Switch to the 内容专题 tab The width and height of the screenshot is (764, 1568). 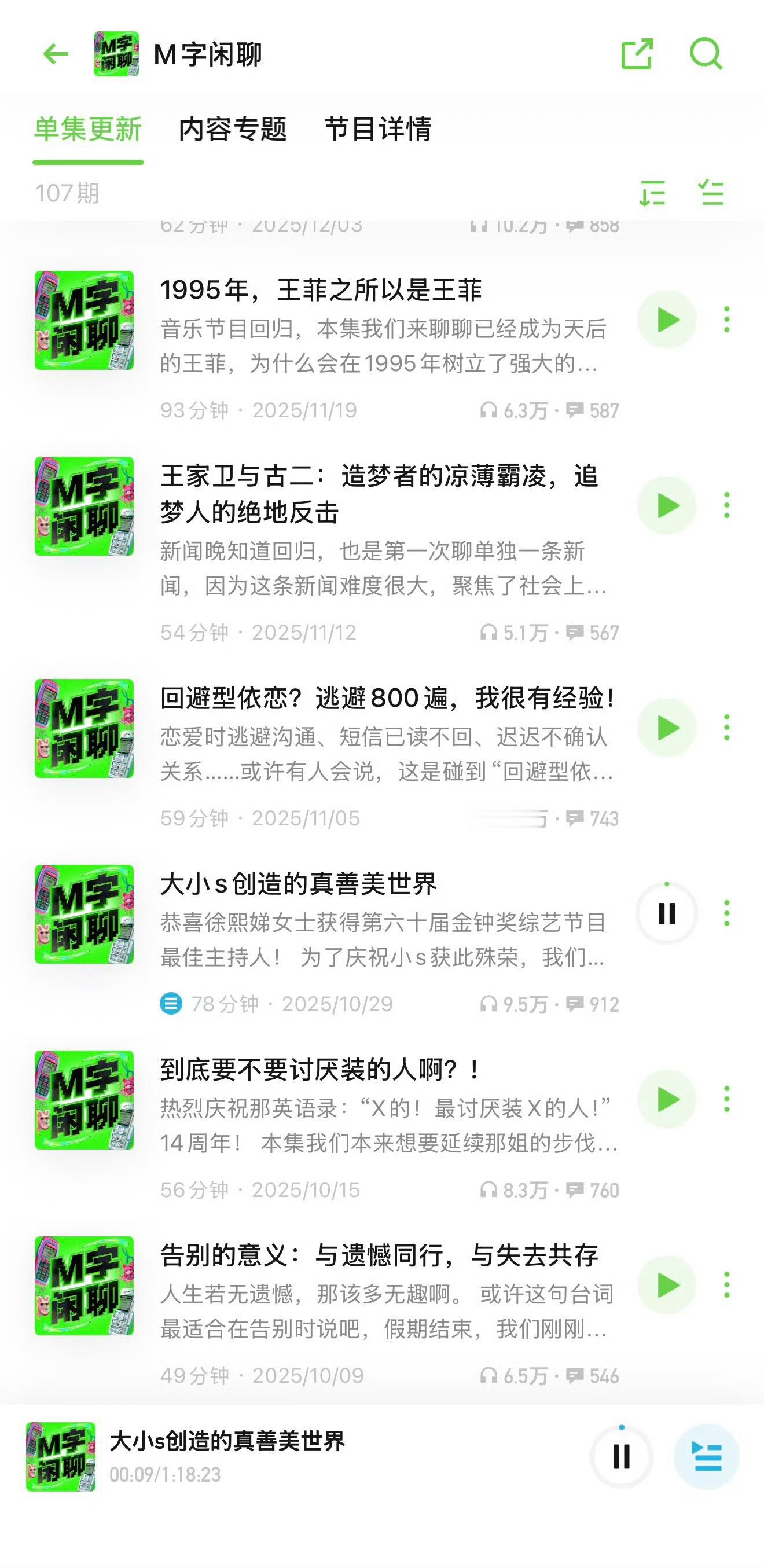click(234, 130)
